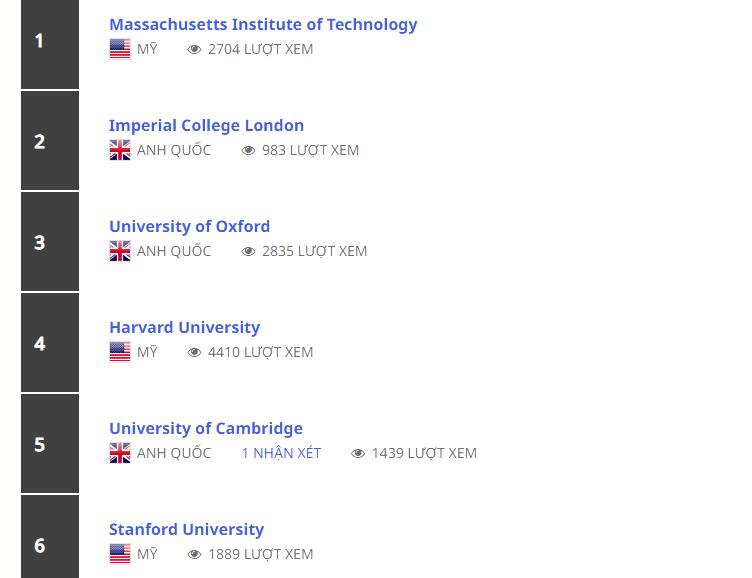
Task: Go to Harvard University page
Action: (x=184, y=327)
